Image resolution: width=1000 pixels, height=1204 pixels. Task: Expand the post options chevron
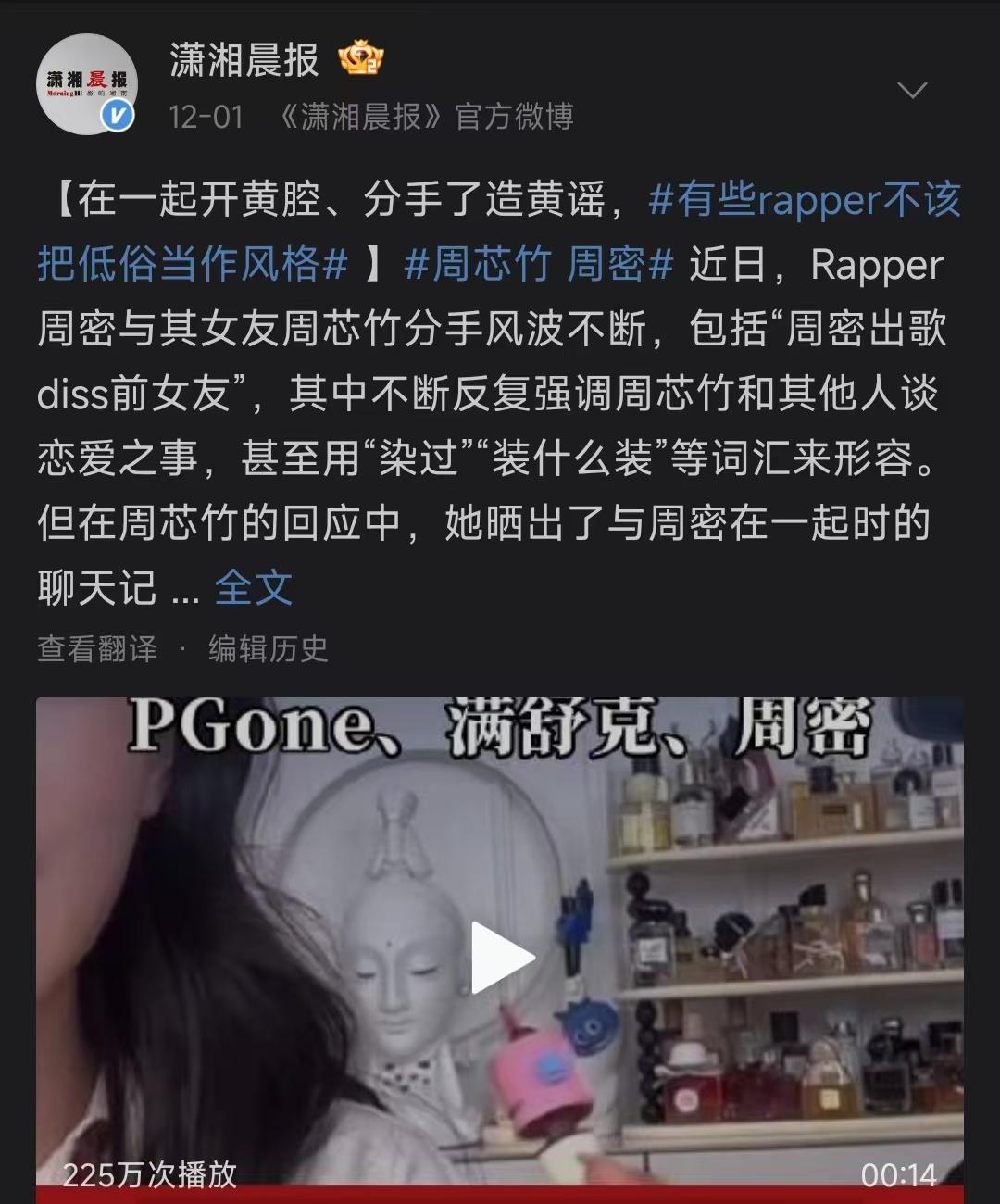coord(912,90)
